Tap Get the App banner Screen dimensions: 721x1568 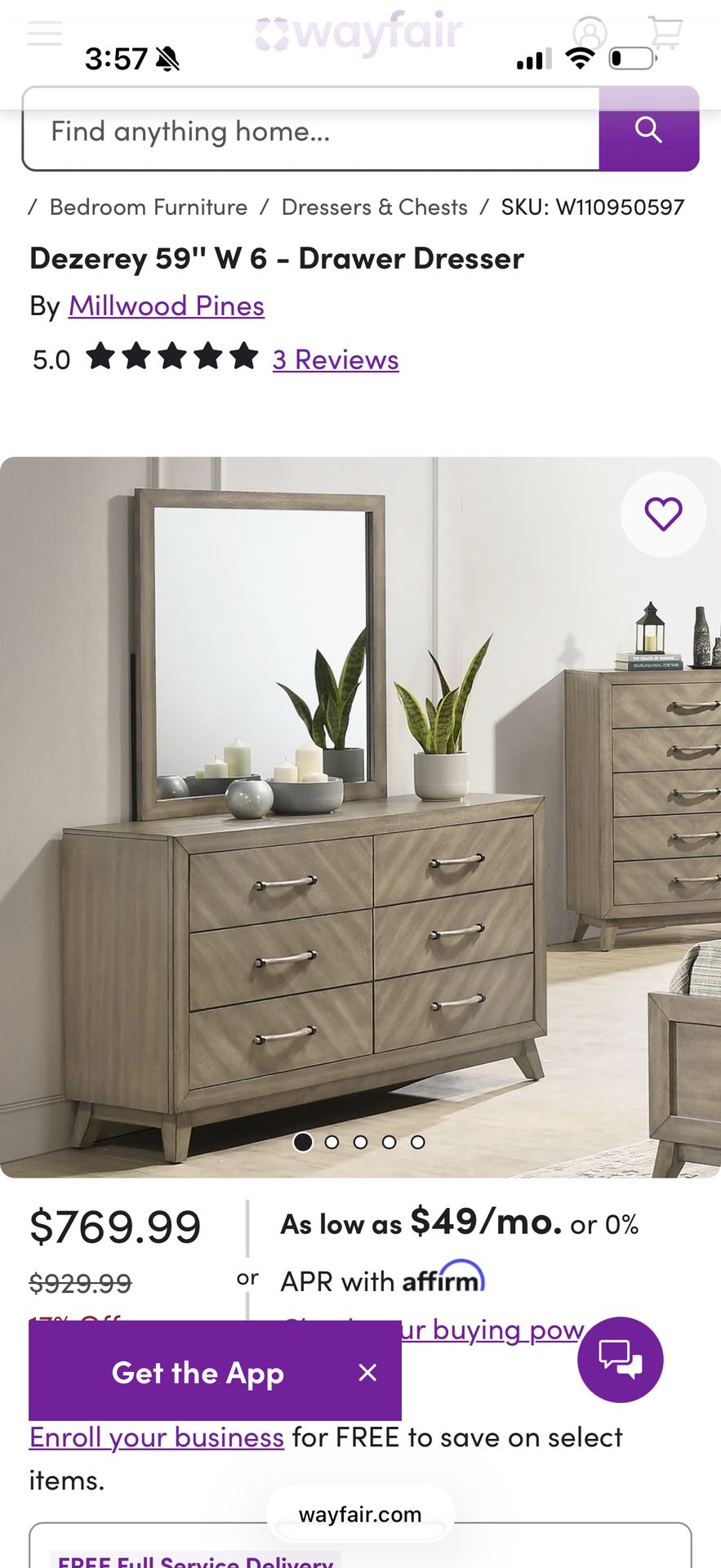(197, 1373)
